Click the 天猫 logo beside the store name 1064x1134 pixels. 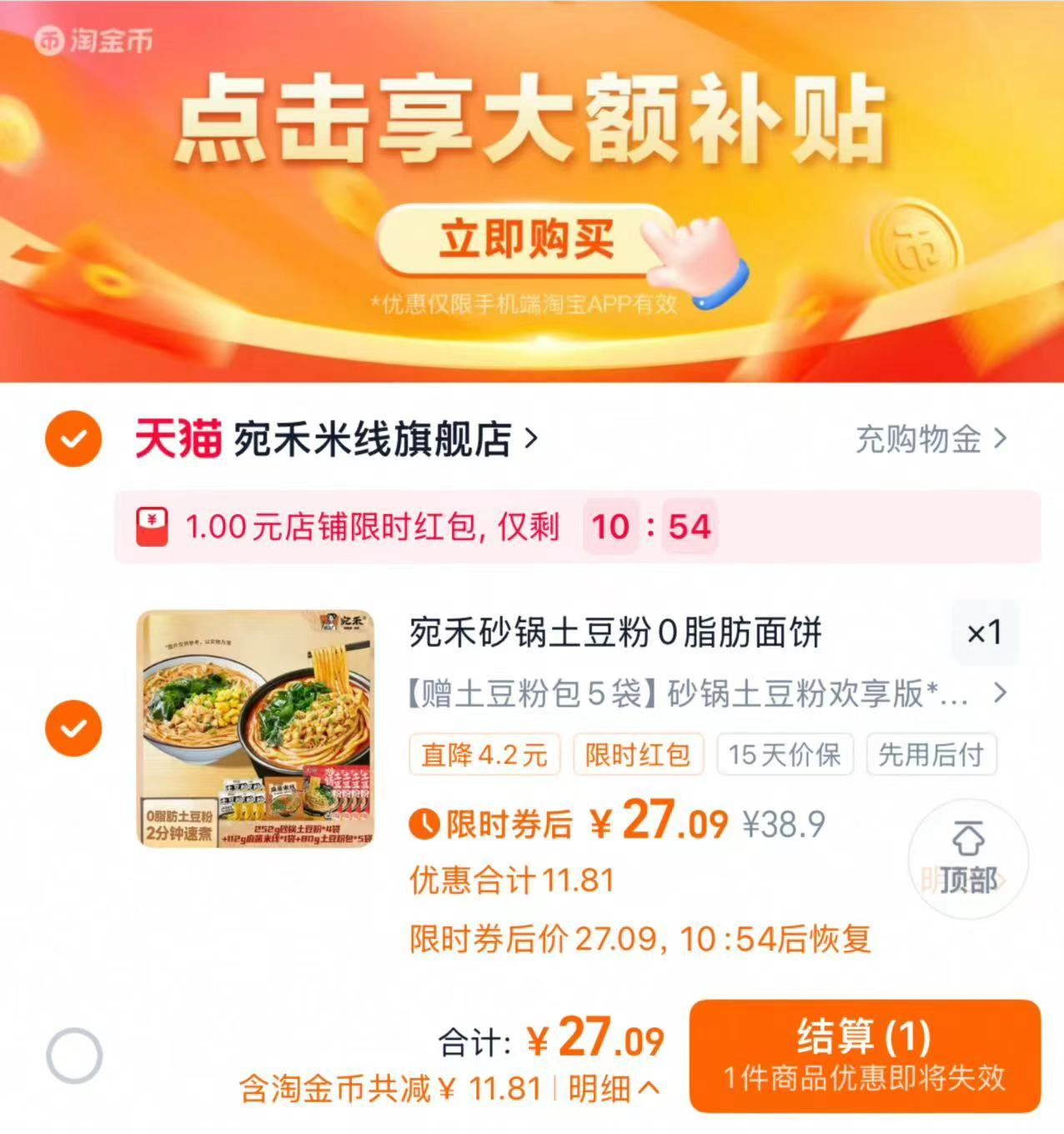[x=178, y=438]
